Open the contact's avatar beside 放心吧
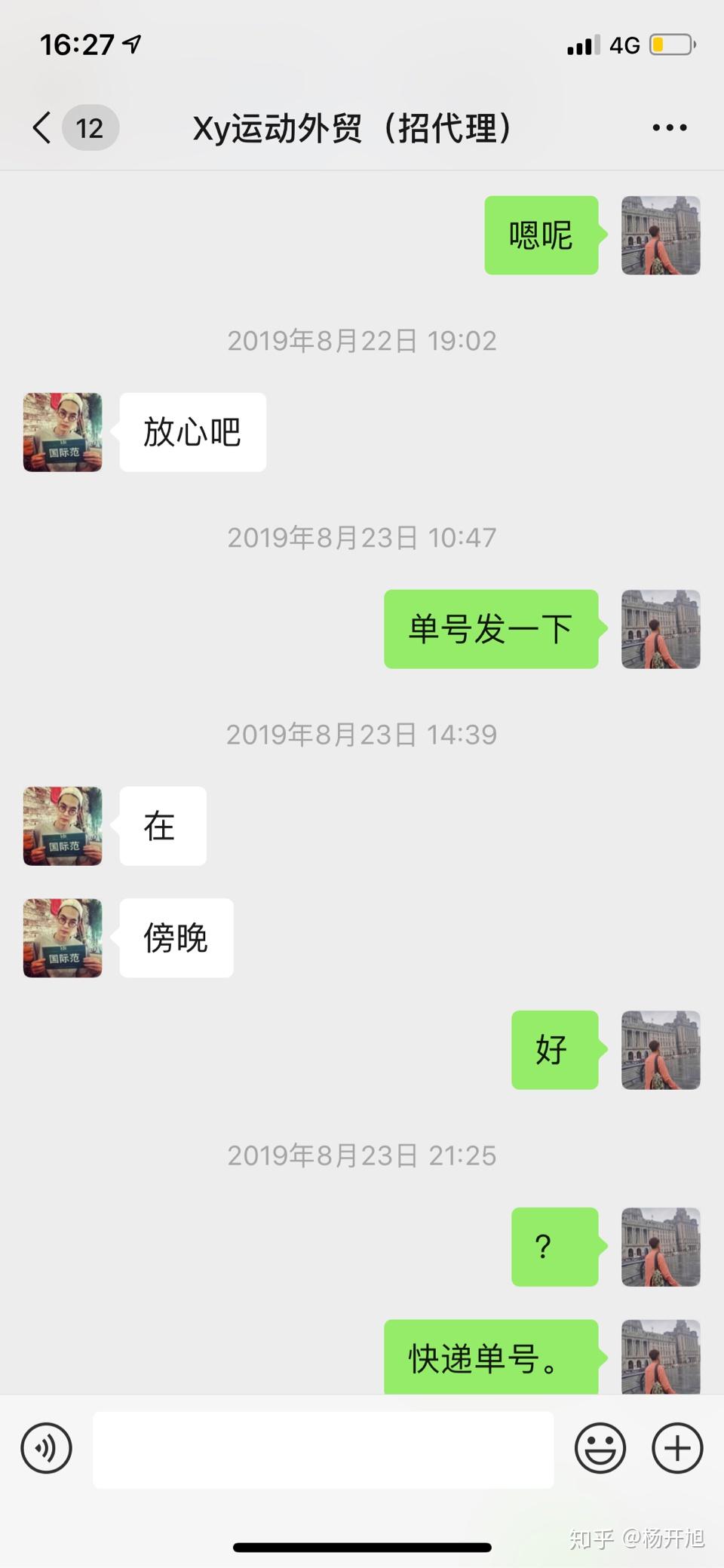The height and width of the screenshot is (1568, 724). 63,432
